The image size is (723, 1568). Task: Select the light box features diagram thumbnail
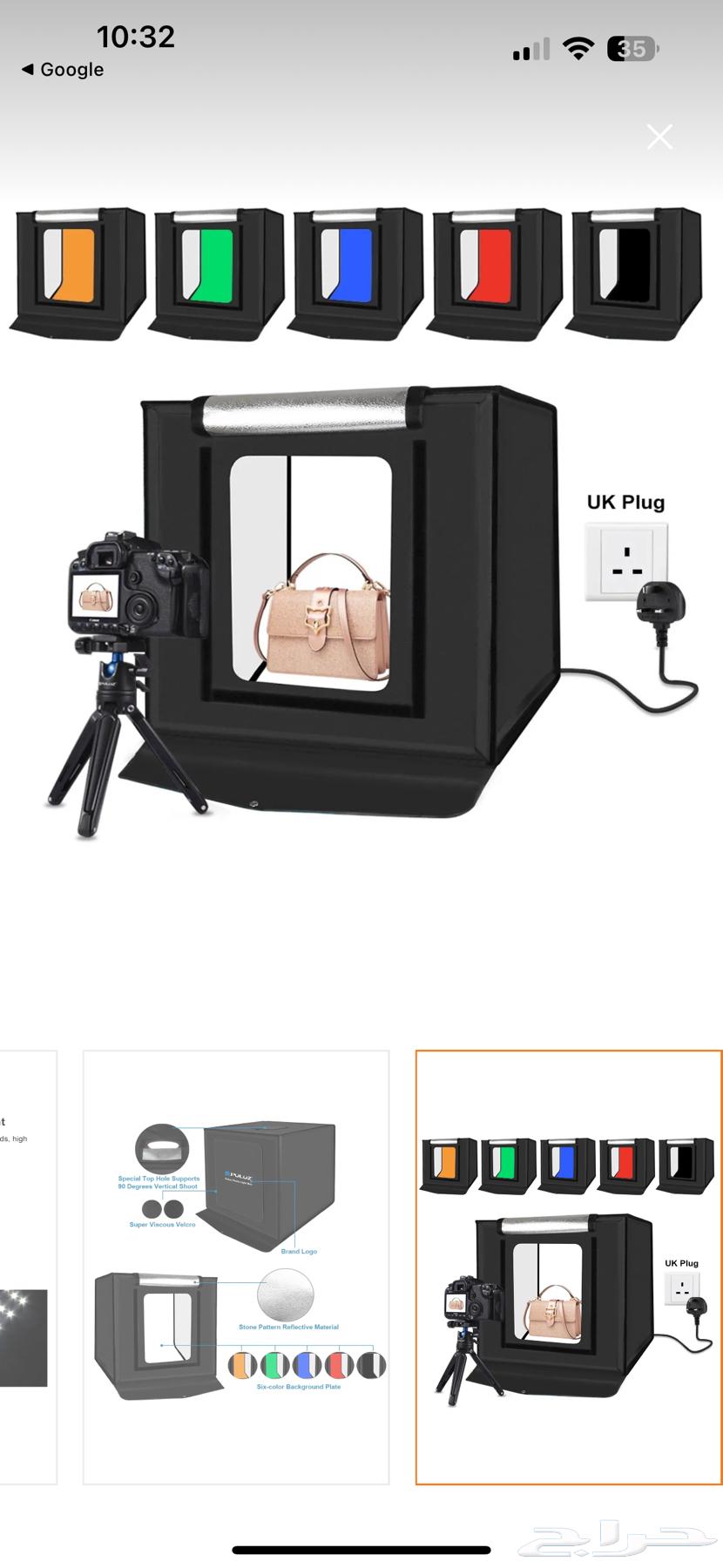click(236, 1266)
